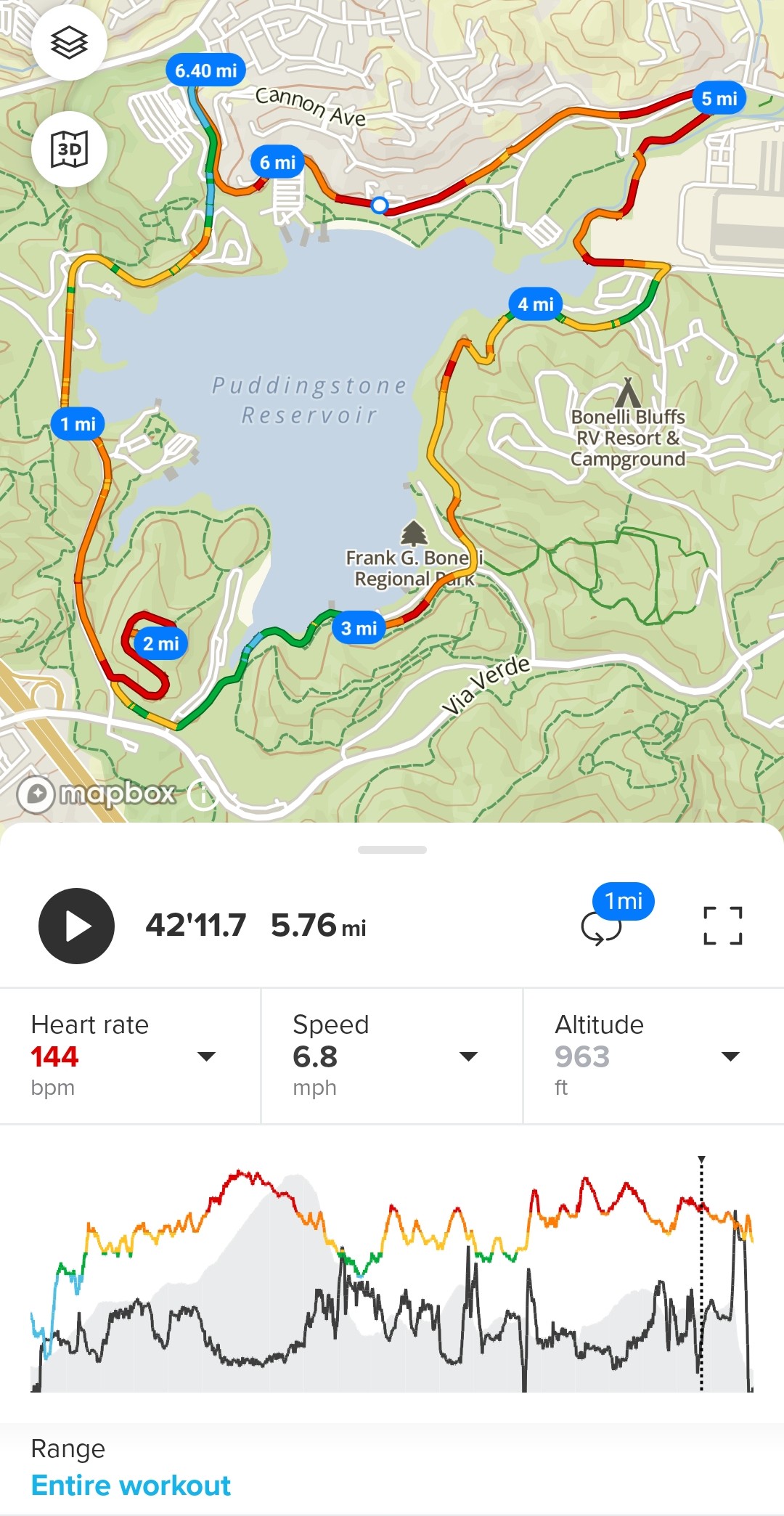
Task: Open the Altitude metric dropdown
Action: 731,1057
